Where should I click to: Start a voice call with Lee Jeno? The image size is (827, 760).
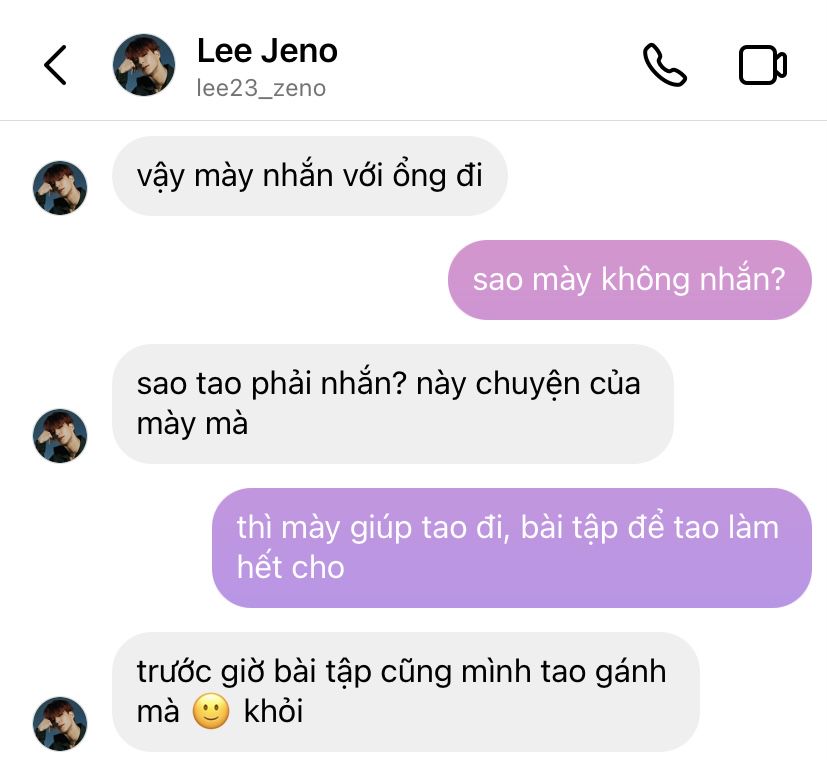(664, 65)
